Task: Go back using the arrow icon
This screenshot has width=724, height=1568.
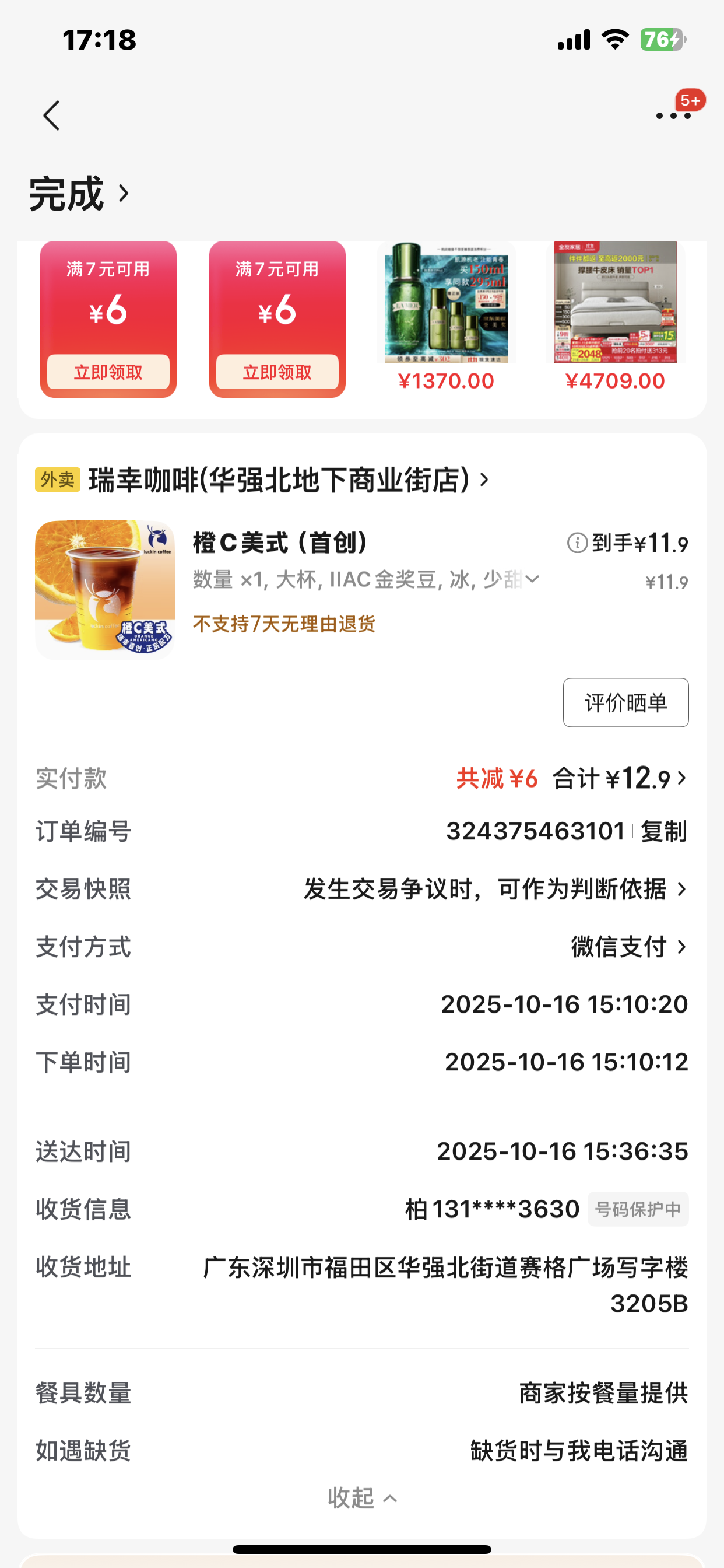Action: [52, 116]
